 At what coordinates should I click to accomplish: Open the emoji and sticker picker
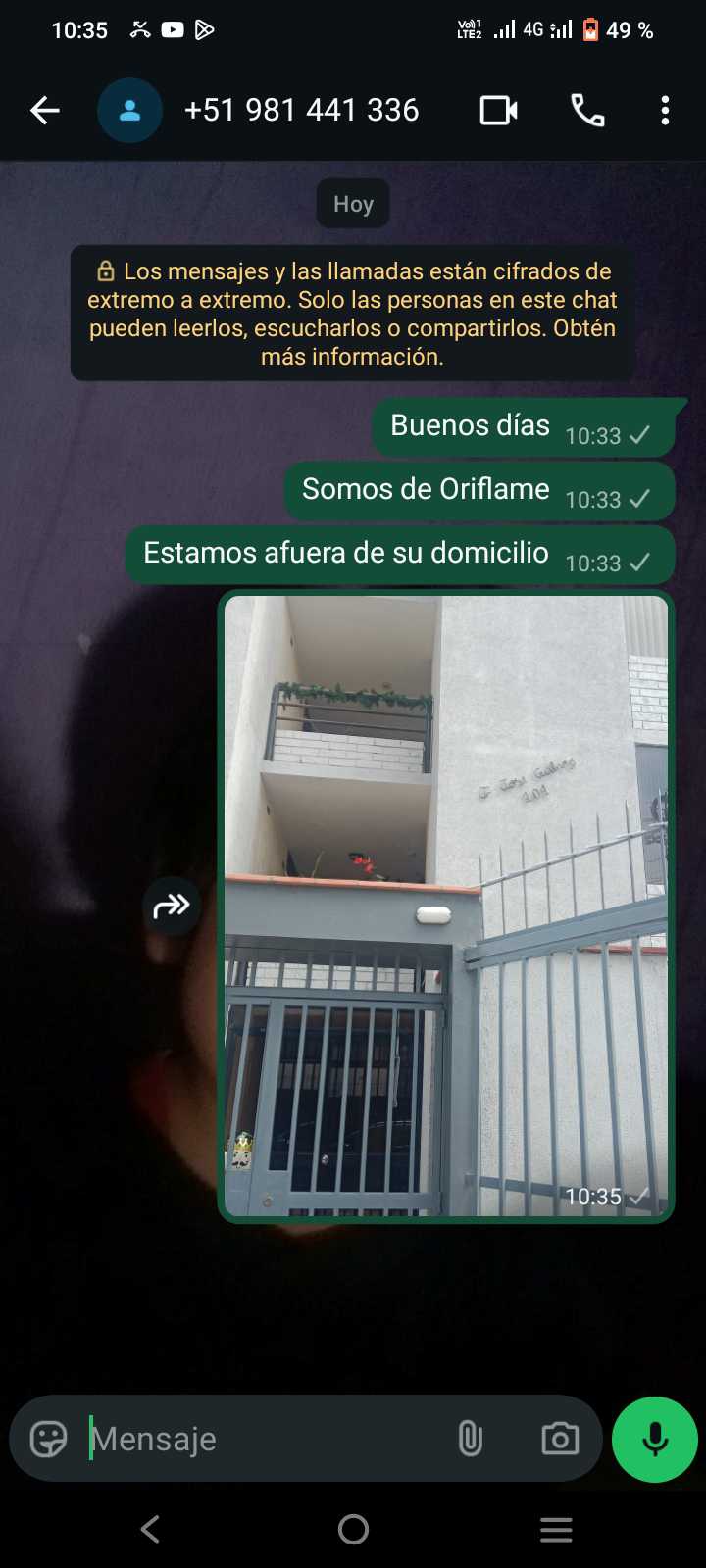48,1439
